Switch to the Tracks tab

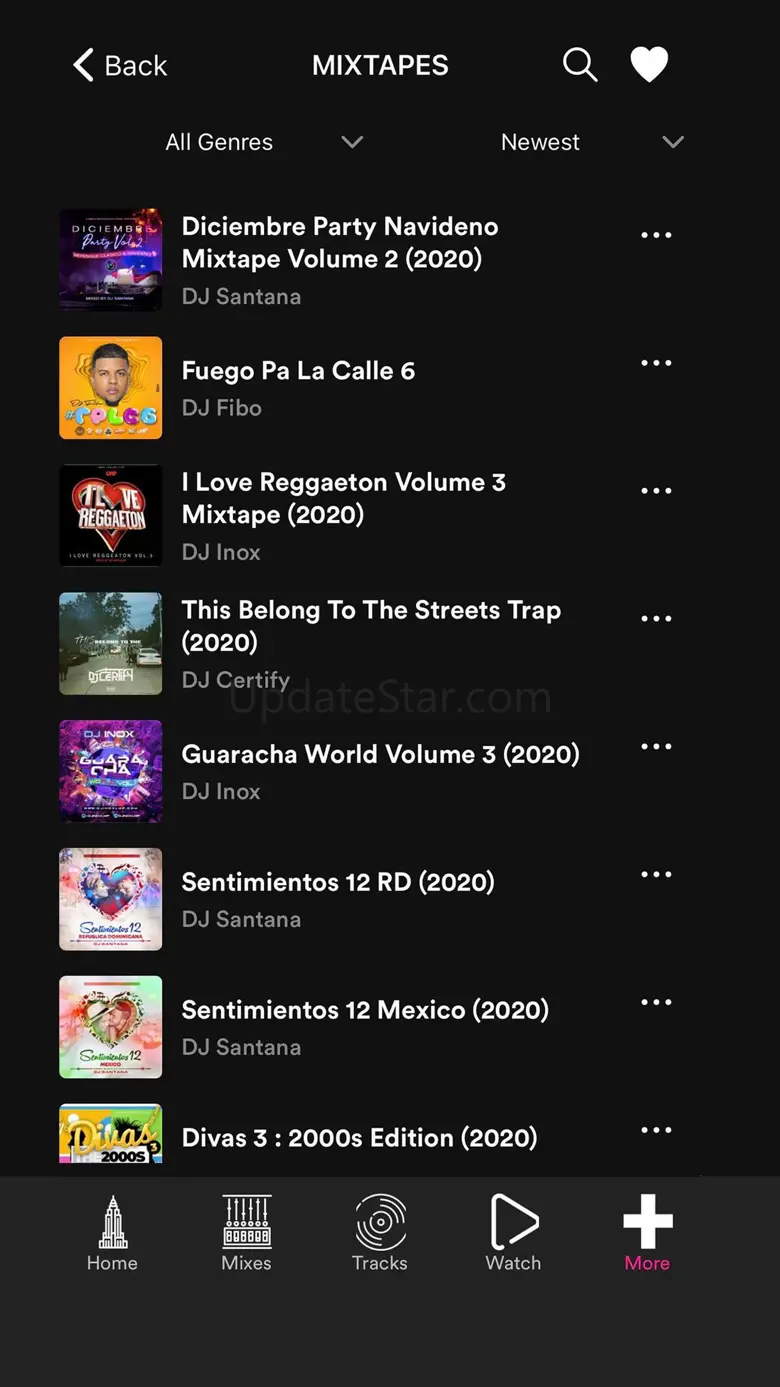coord(380,1234)
